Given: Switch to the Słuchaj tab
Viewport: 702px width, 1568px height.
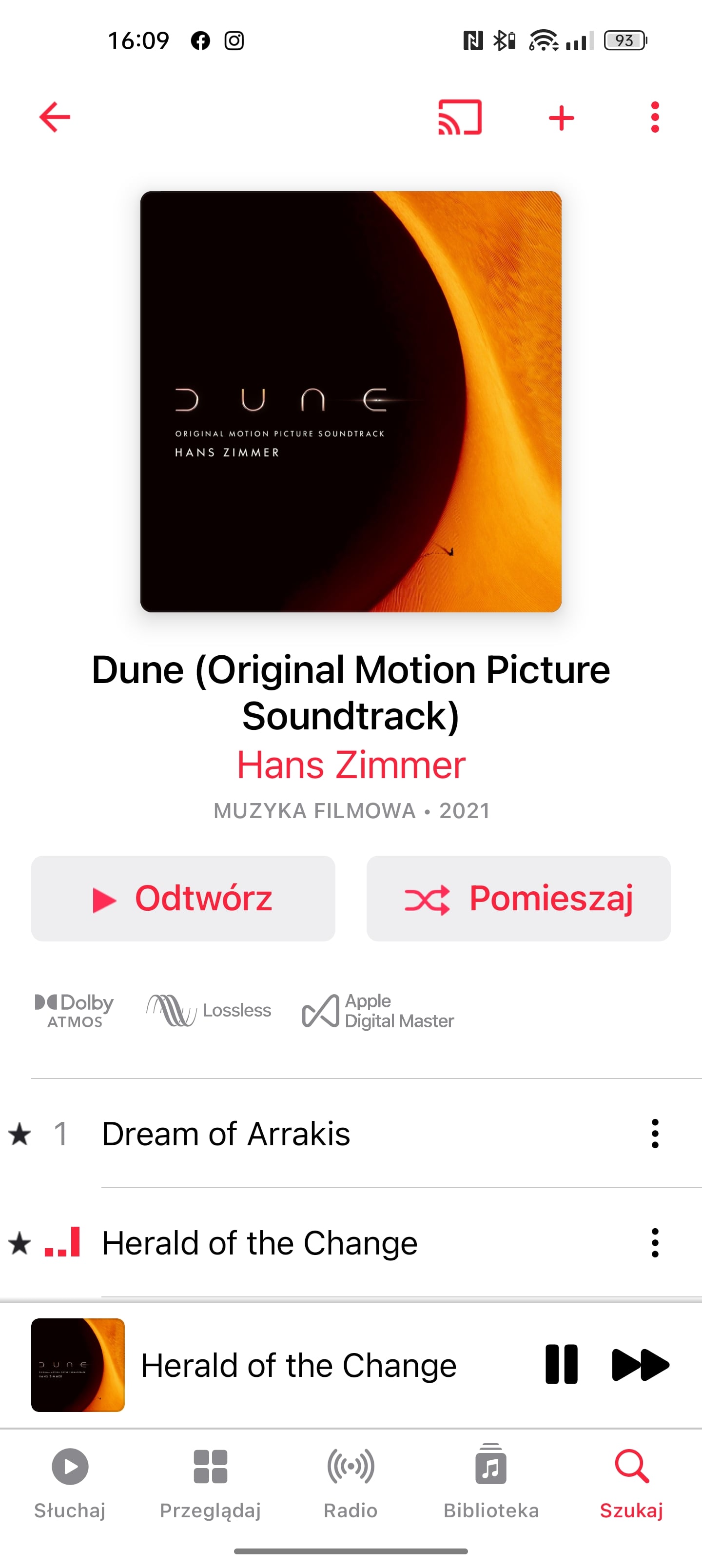Looking at the screenshot, I should click(70, 1483).
